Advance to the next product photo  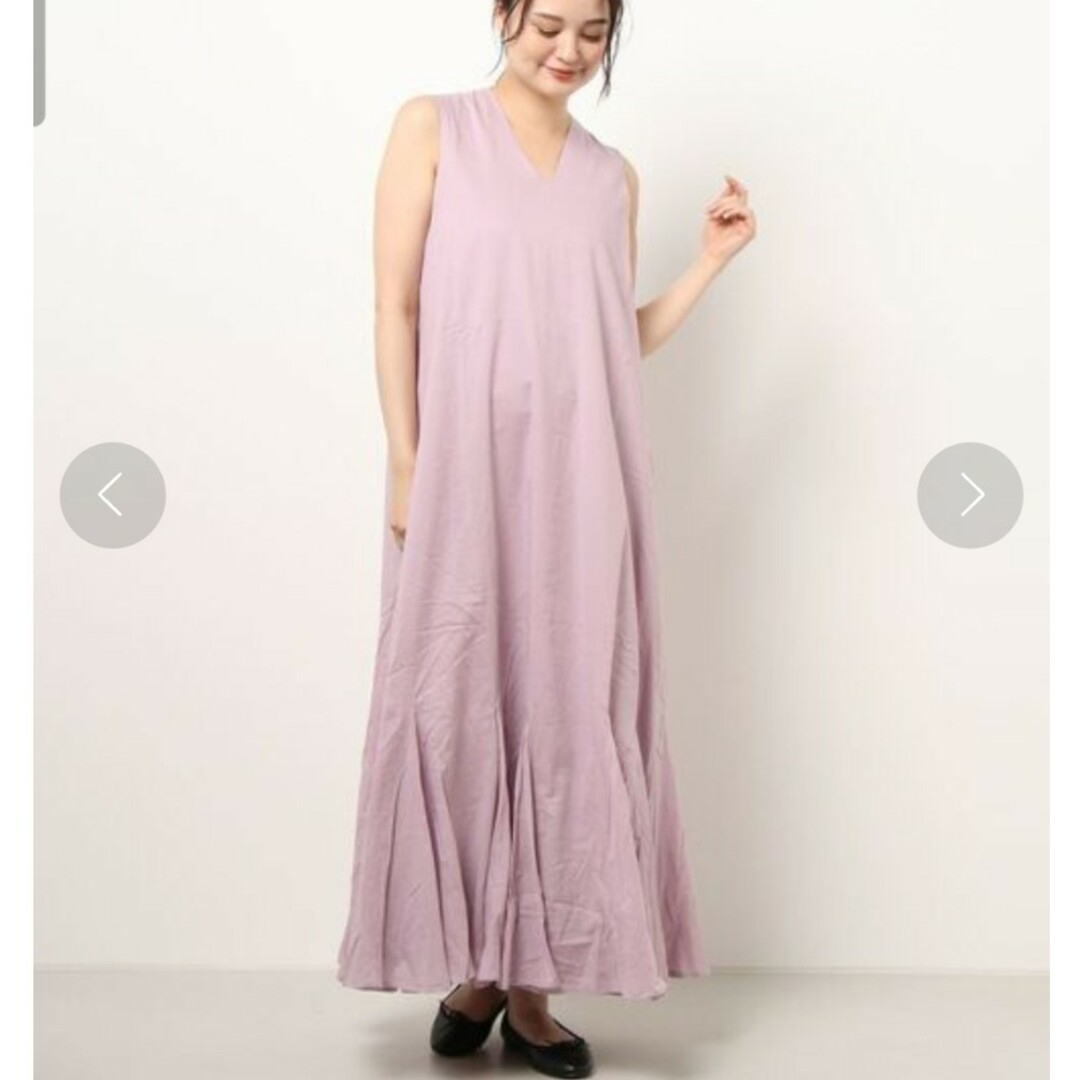click(970, 495)
